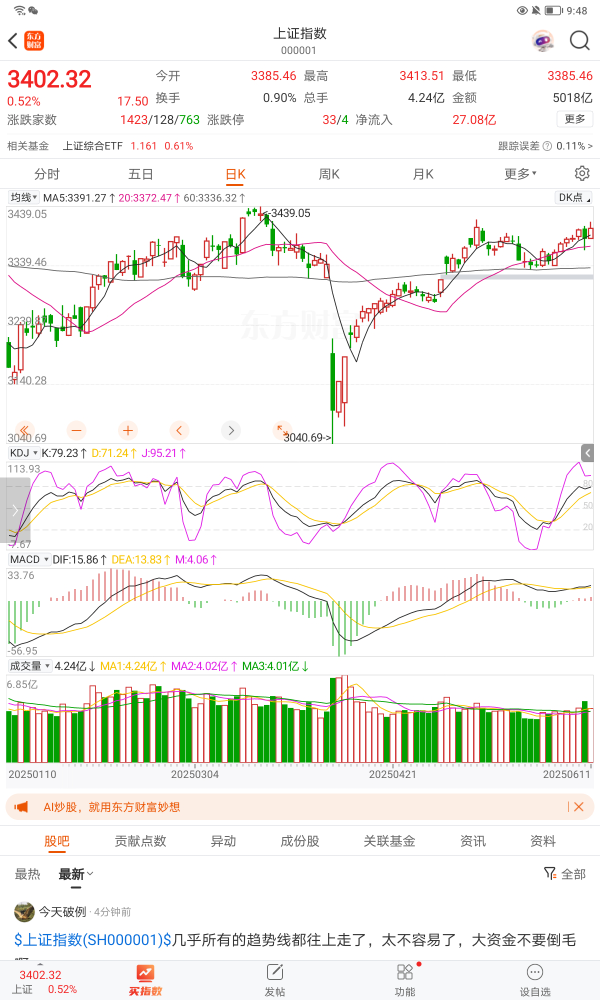Zoom in the K-line chart with plus
This screenshot has height=1000, width=600.
point(128,430)
